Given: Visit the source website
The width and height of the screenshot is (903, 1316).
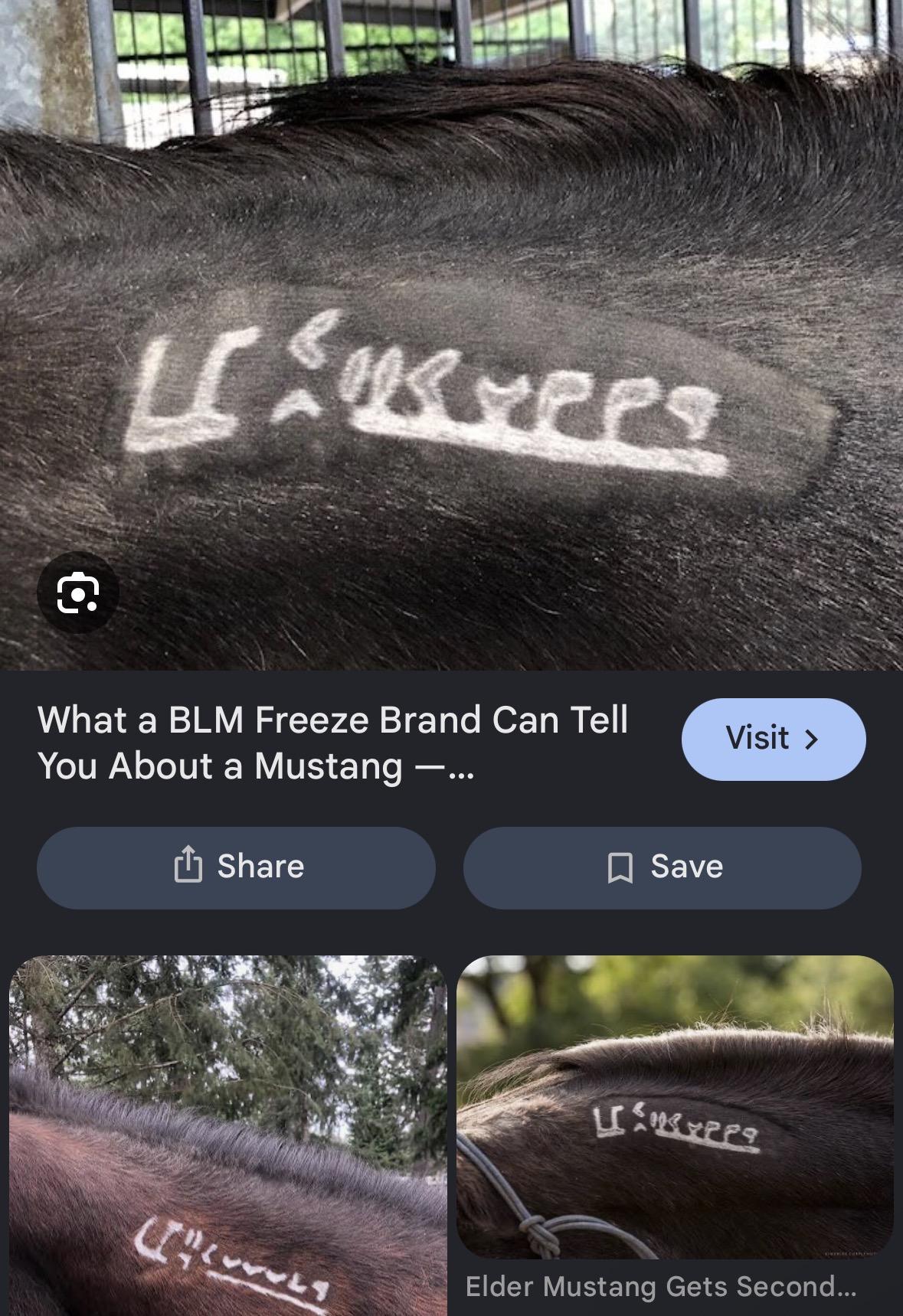Looking at the screenshot, I should pyautogui.click(x=774, y=739).
